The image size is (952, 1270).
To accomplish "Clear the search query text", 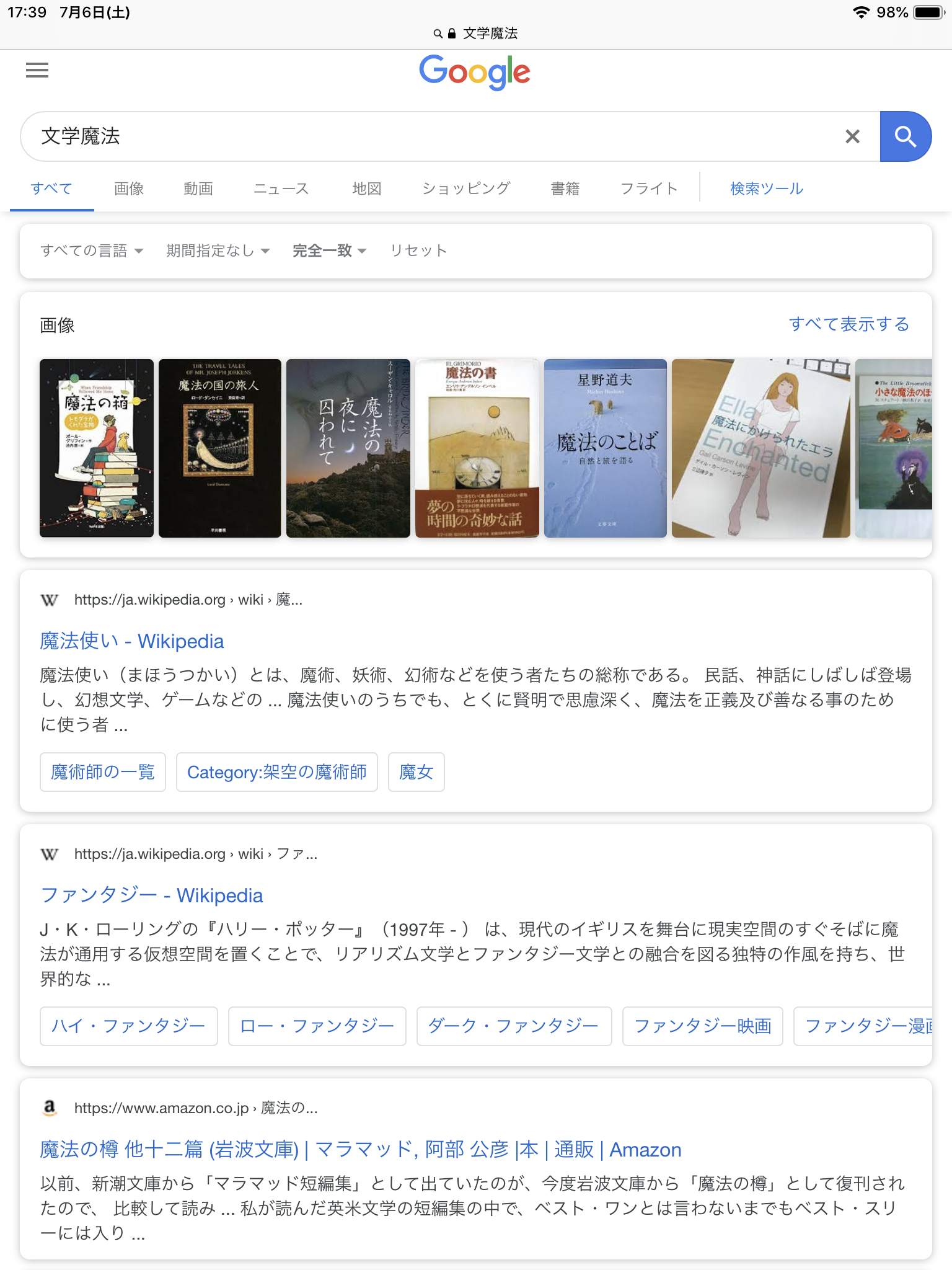I will tap(852, 136).
